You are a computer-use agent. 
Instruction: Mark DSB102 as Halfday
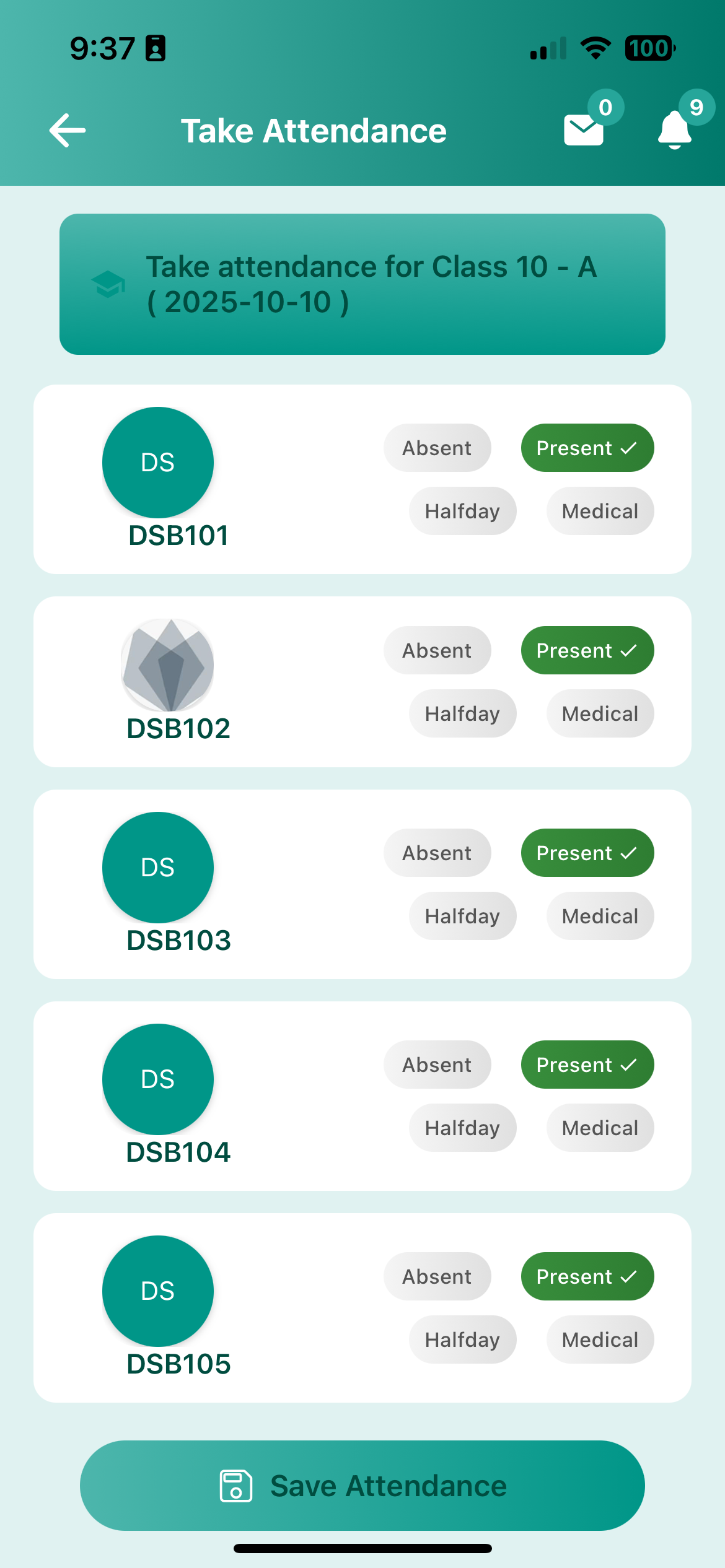462,713
